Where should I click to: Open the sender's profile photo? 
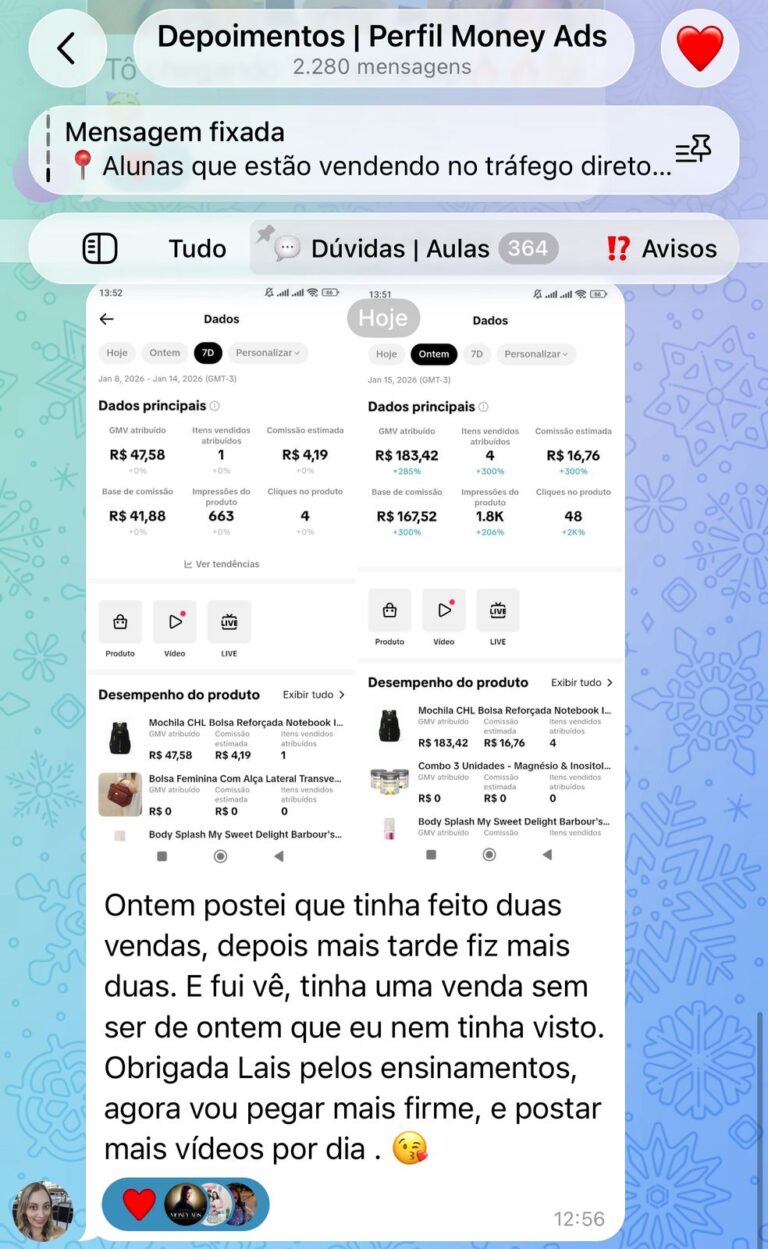click(x=42, y=1211)
